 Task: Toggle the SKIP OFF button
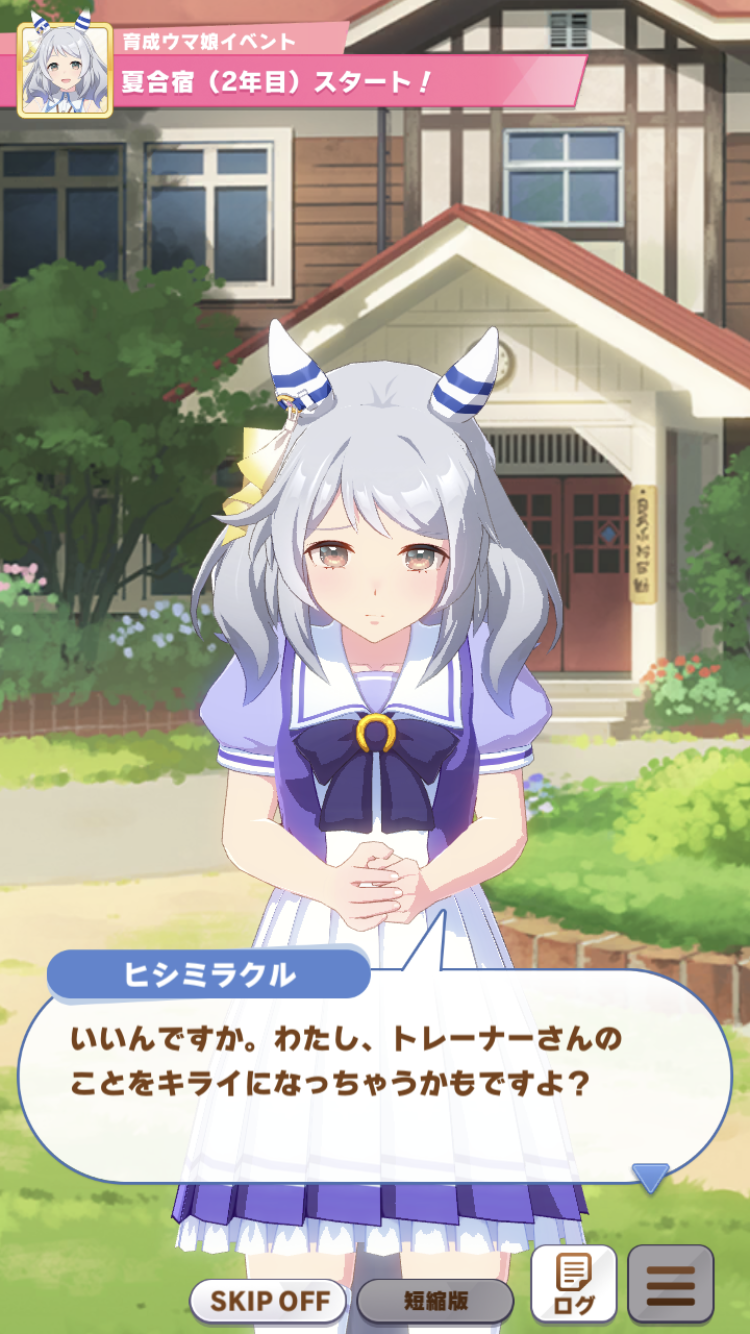click(x=267, y=1301)
